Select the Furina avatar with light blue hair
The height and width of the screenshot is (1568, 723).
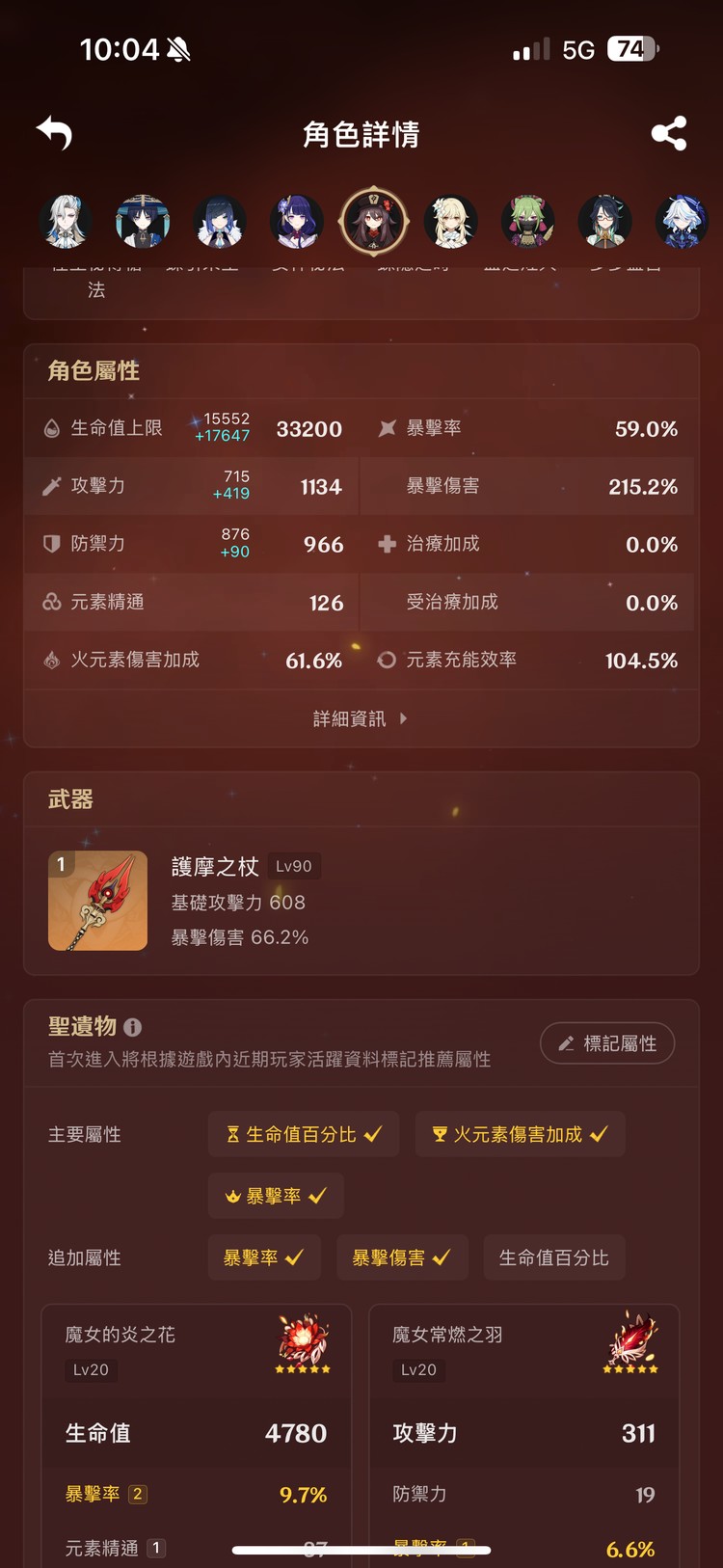tap(682, 221)
